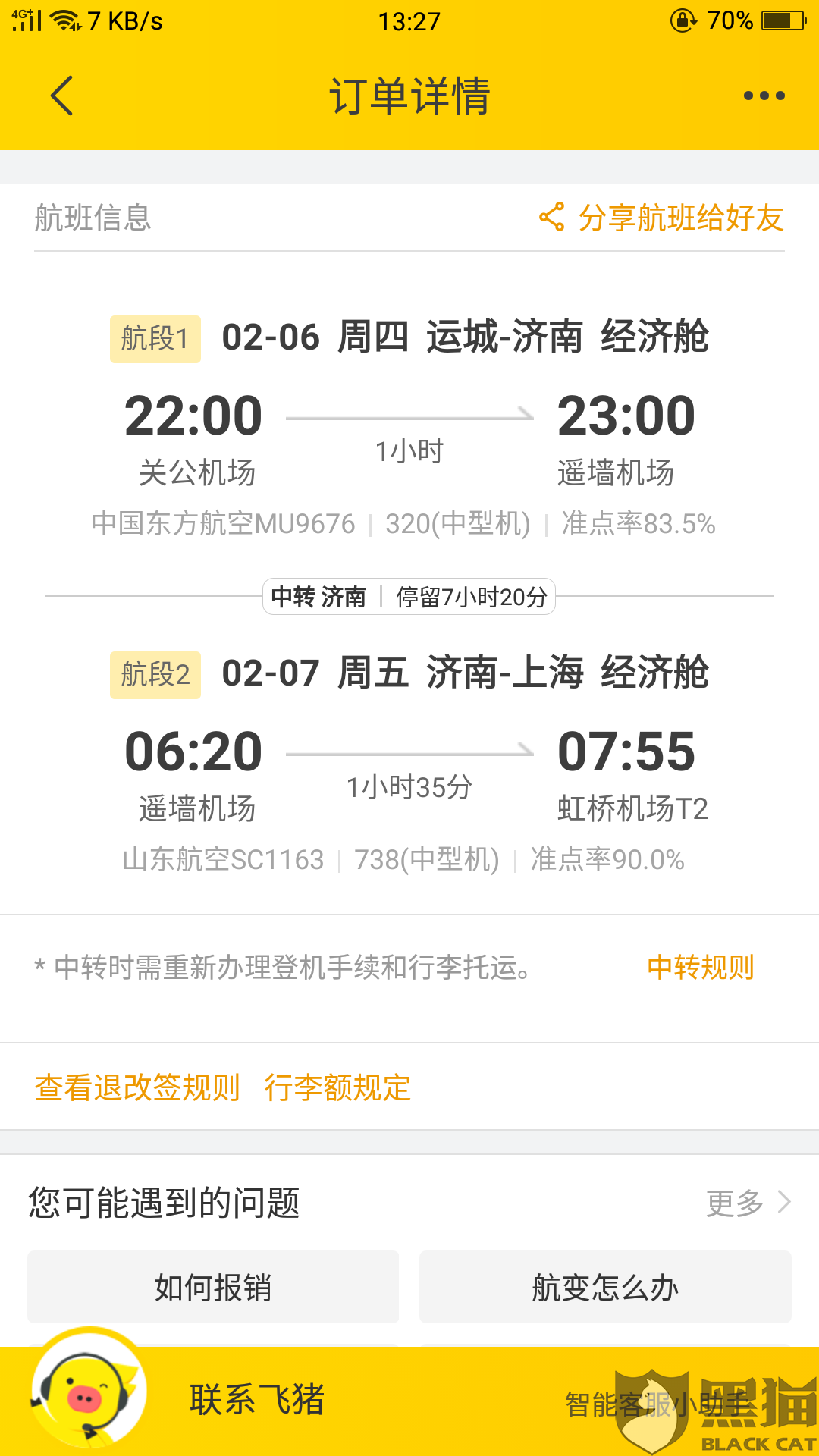819x1456 pixels.
Task: Select the 如何报销 question button
Action: (213, 1287)
